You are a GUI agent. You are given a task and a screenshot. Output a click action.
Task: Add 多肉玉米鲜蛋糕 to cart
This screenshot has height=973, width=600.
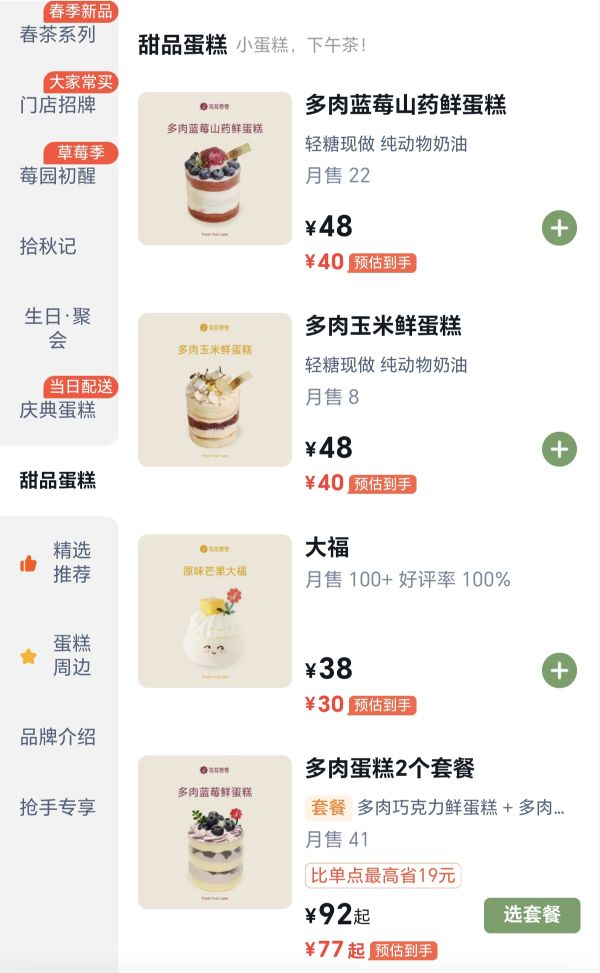tap(559, 449)
